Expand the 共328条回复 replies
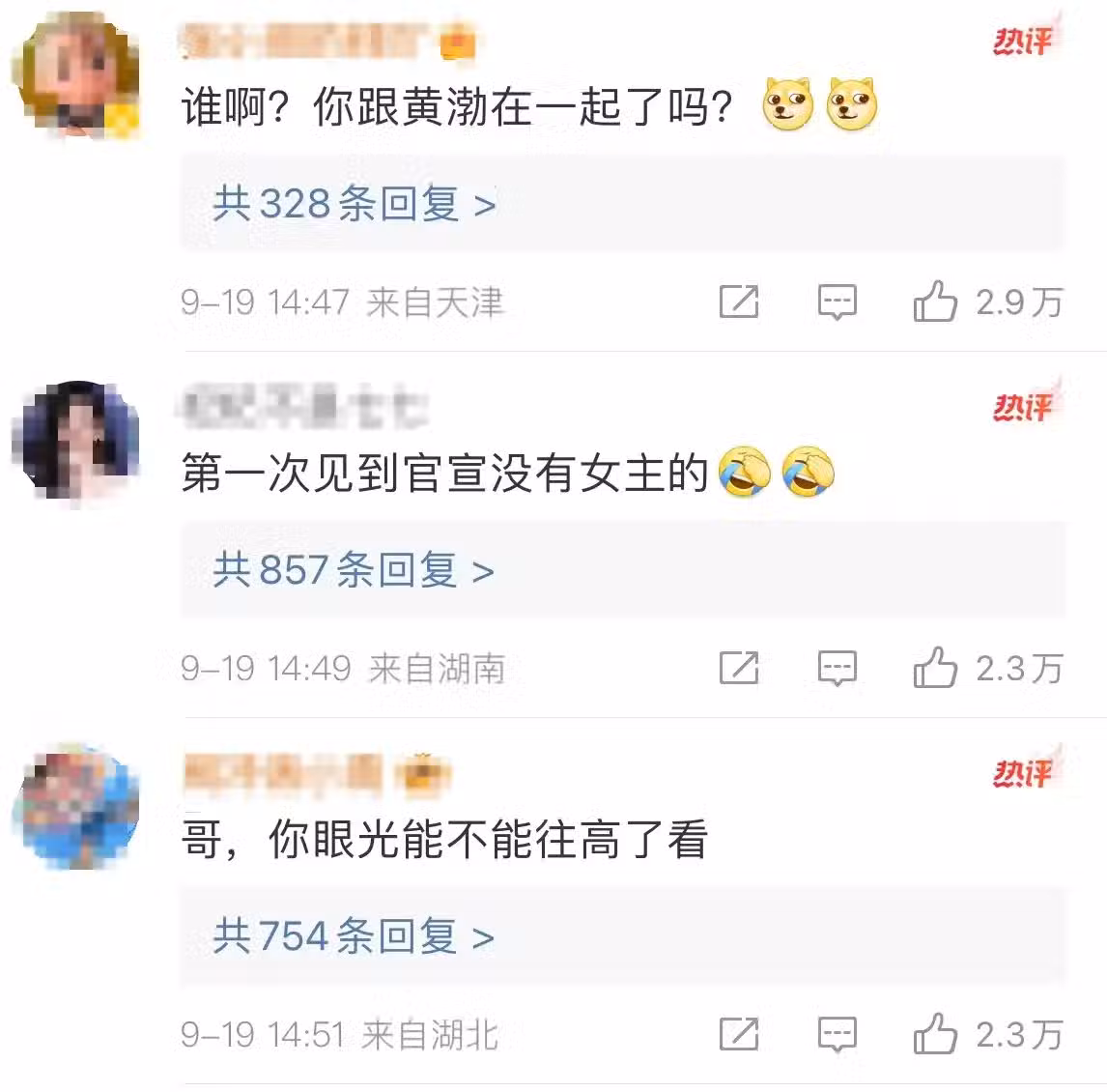The image size is (1107, 1092). pos(354,204)
